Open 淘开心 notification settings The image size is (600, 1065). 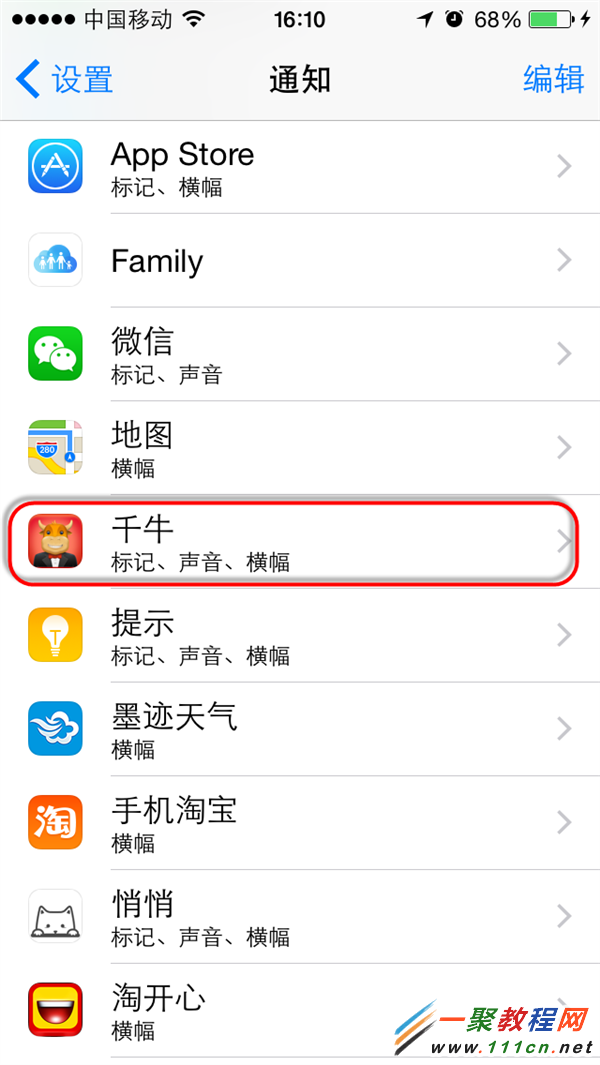[300, 1010]
